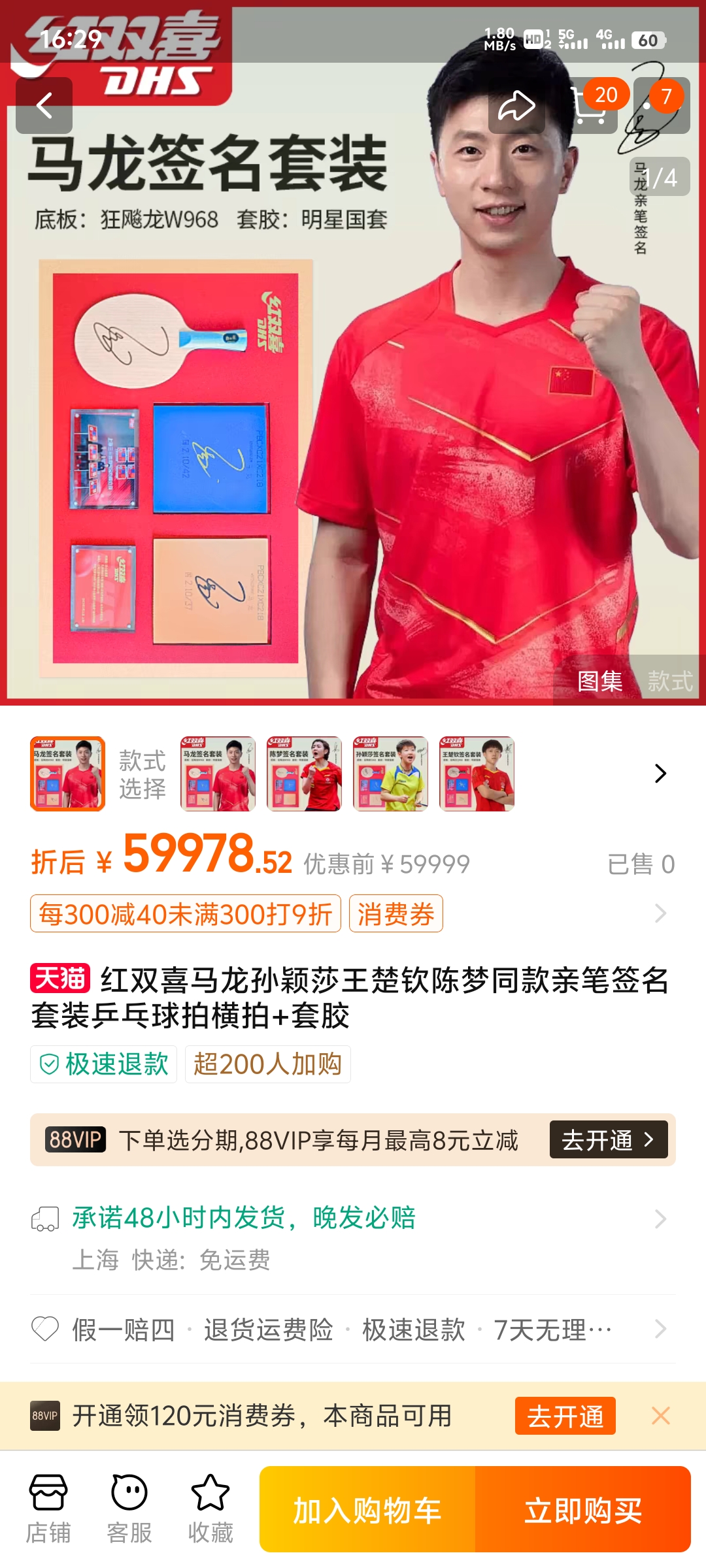This screenshot has height=1568, width=706.
Task: Open the 假一赔四 service guarantees row
Action: pyautogui.click(x=353, y=1330)
